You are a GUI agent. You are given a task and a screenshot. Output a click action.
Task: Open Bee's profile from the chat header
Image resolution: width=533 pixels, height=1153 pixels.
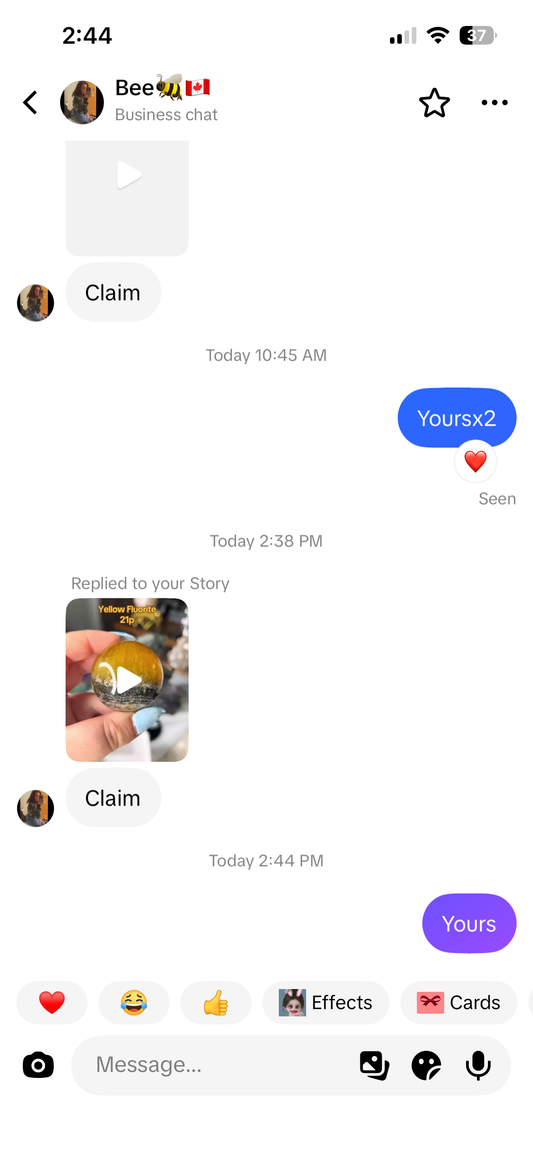[82, 102]
